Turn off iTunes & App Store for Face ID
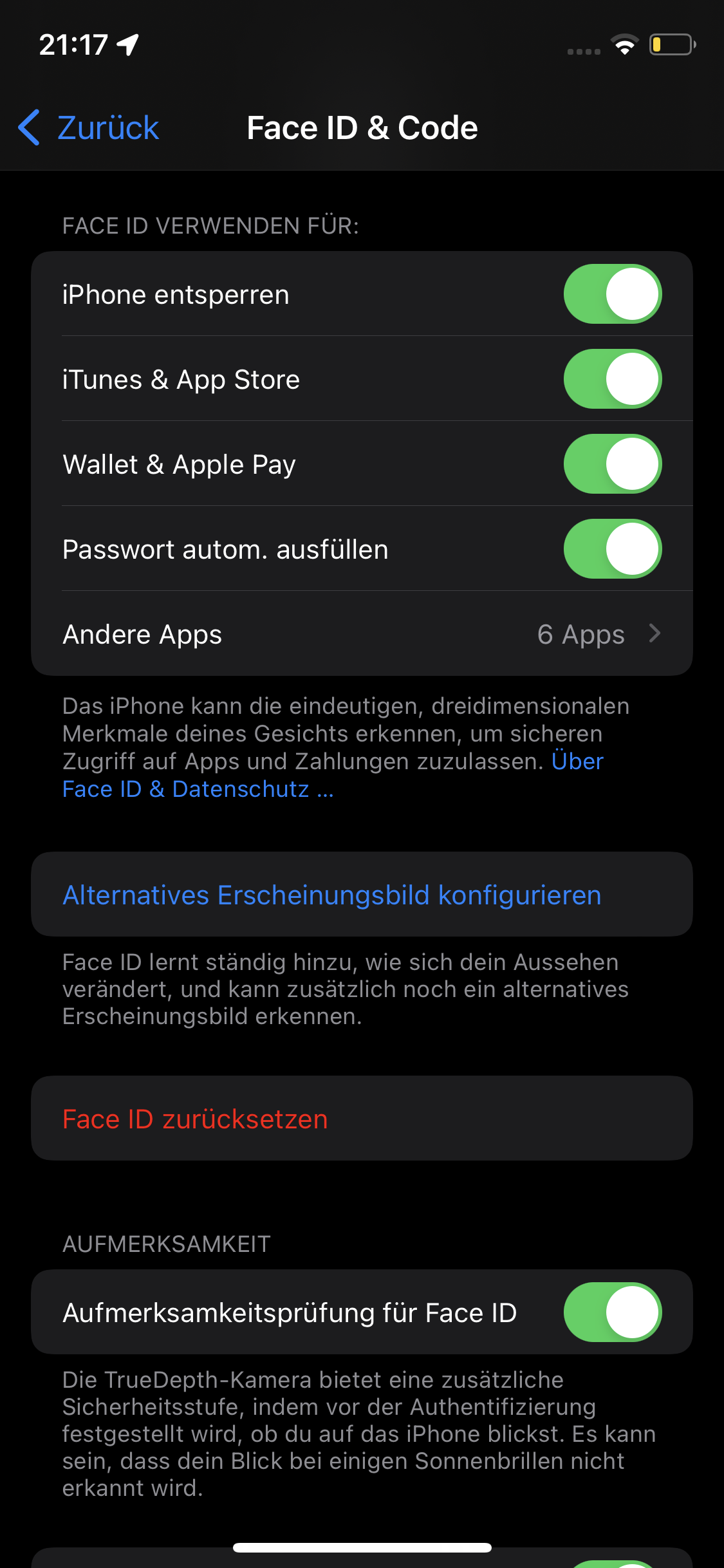The height and width of the screenshot is (1568, 724). pos(611,378)
